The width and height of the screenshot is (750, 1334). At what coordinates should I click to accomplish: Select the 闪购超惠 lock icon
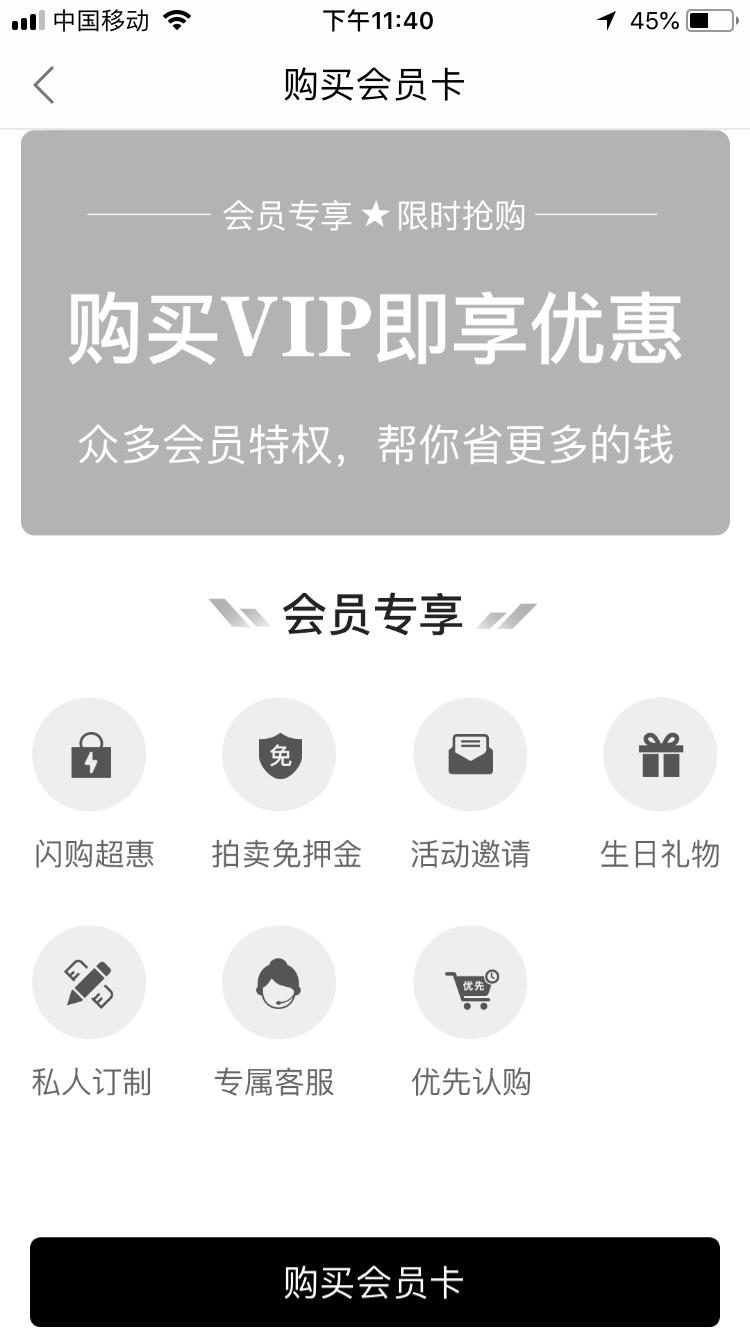pyautogui.click(x=89, y=754)
